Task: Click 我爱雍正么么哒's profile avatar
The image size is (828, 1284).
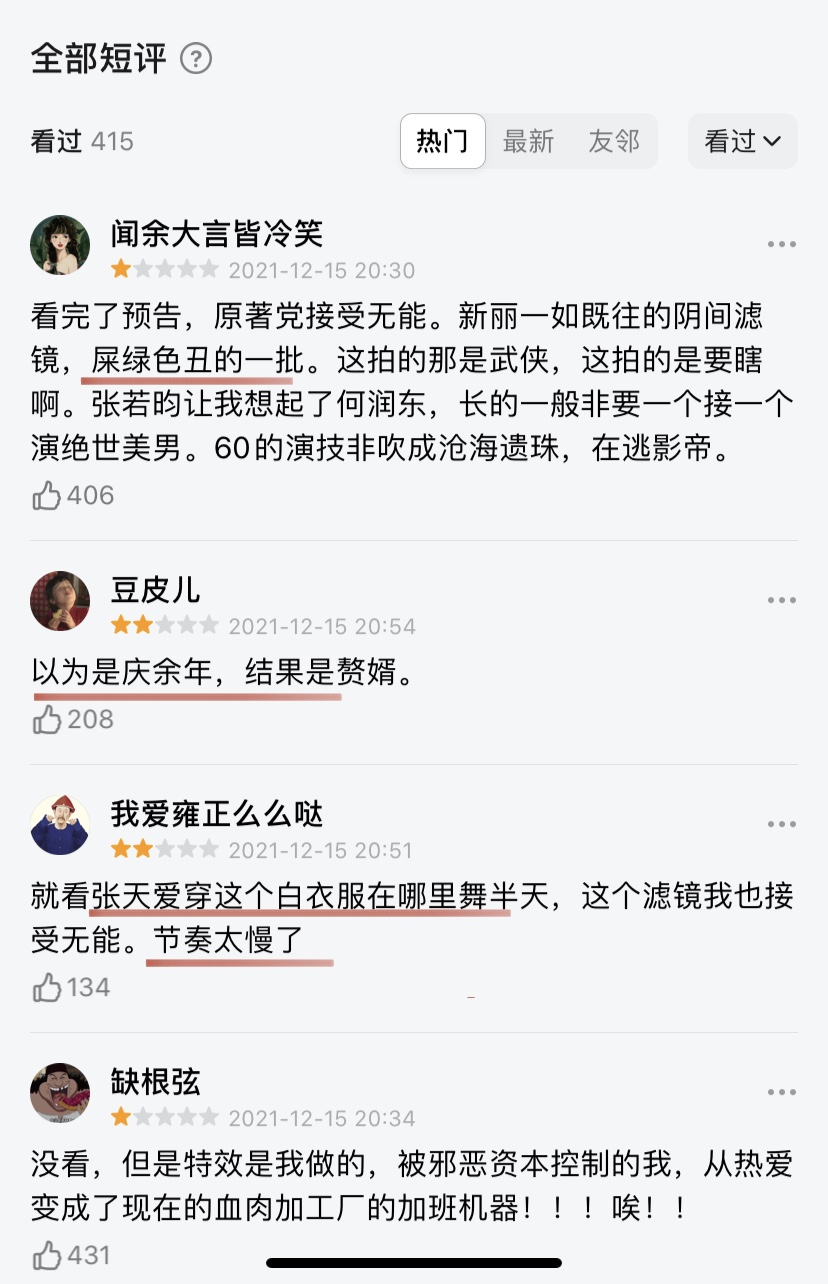Action: (60, 825)
